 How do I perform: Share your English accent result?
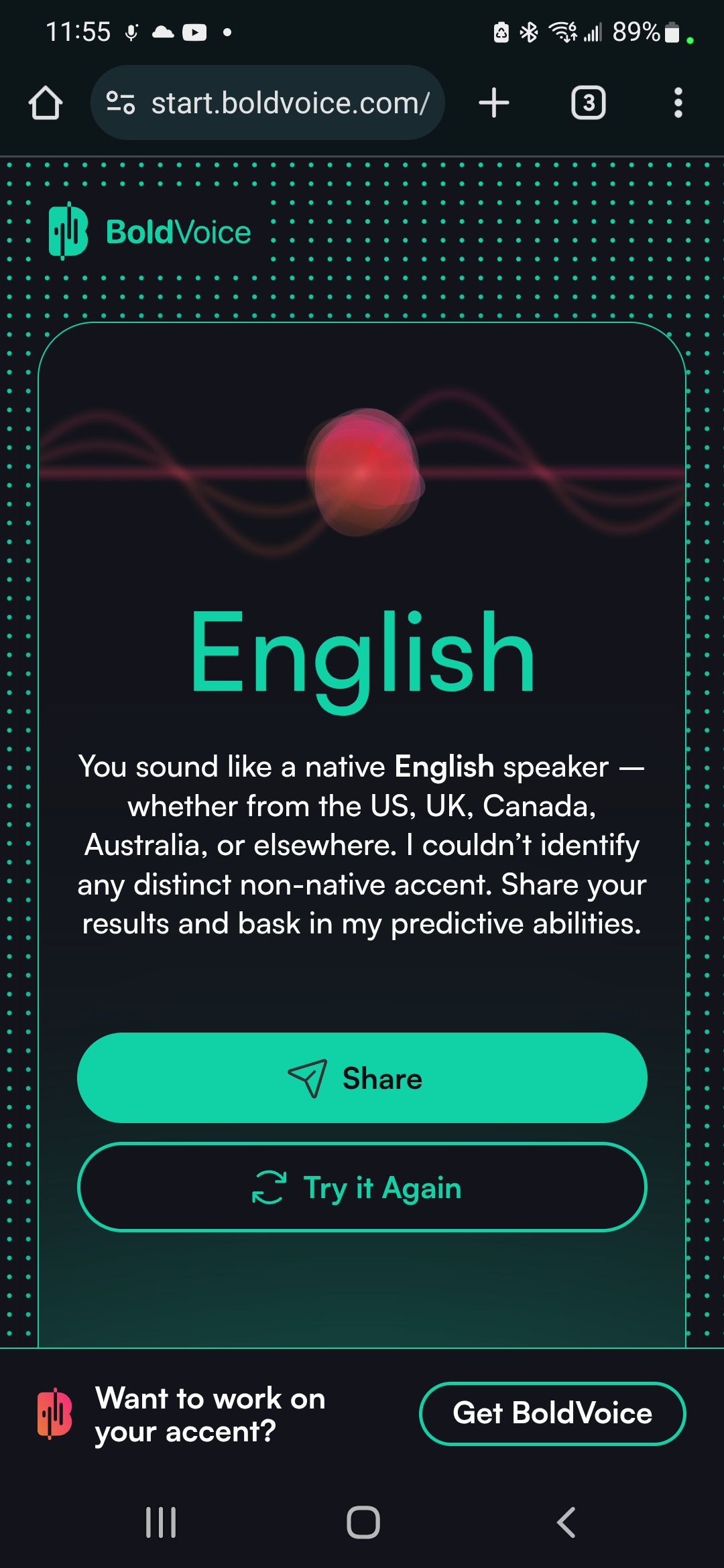click(x=362, y=1078)
